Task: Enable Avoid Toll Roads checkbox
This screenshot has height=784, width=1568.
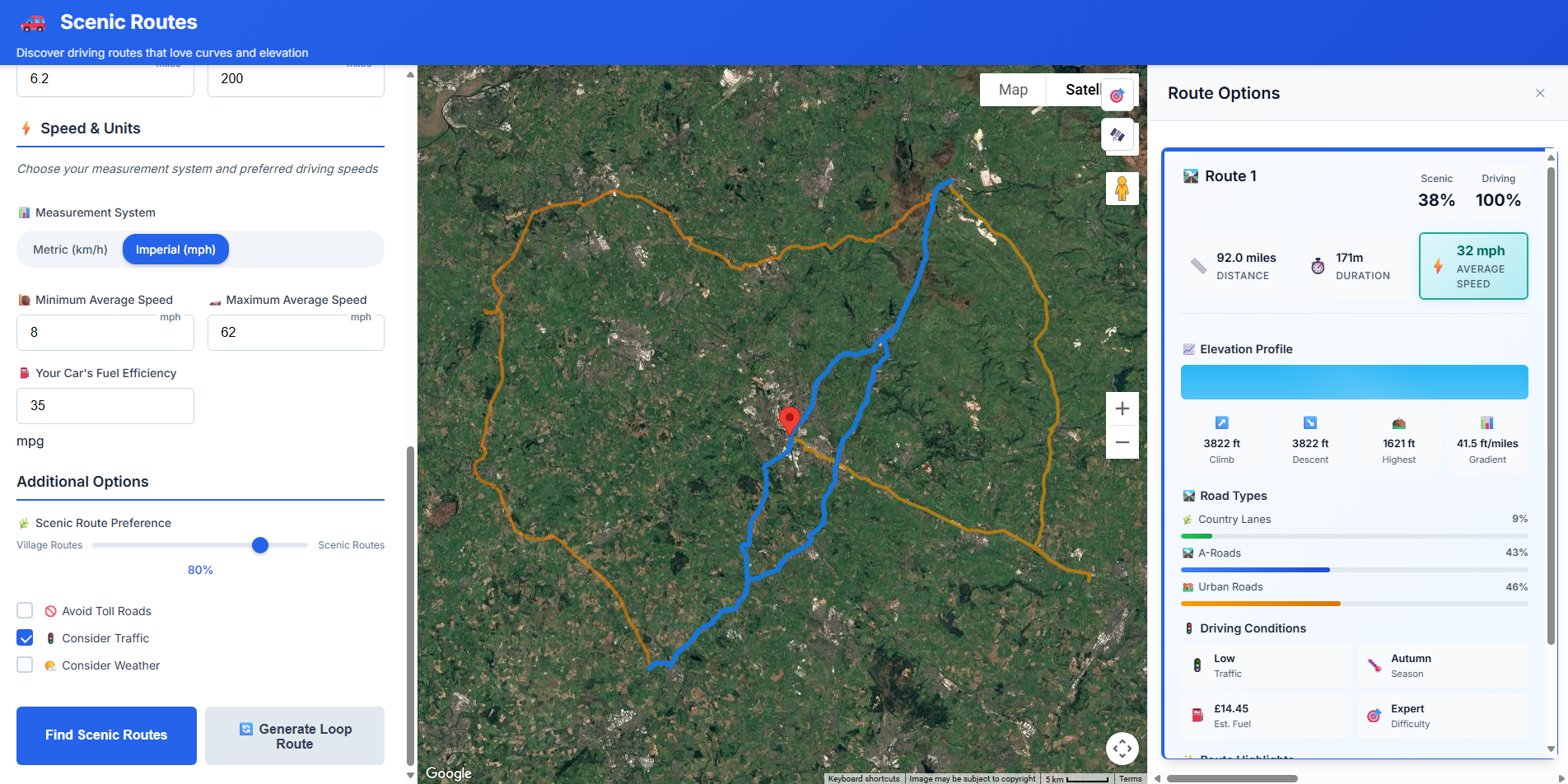Action: click(x=26, y=611)
